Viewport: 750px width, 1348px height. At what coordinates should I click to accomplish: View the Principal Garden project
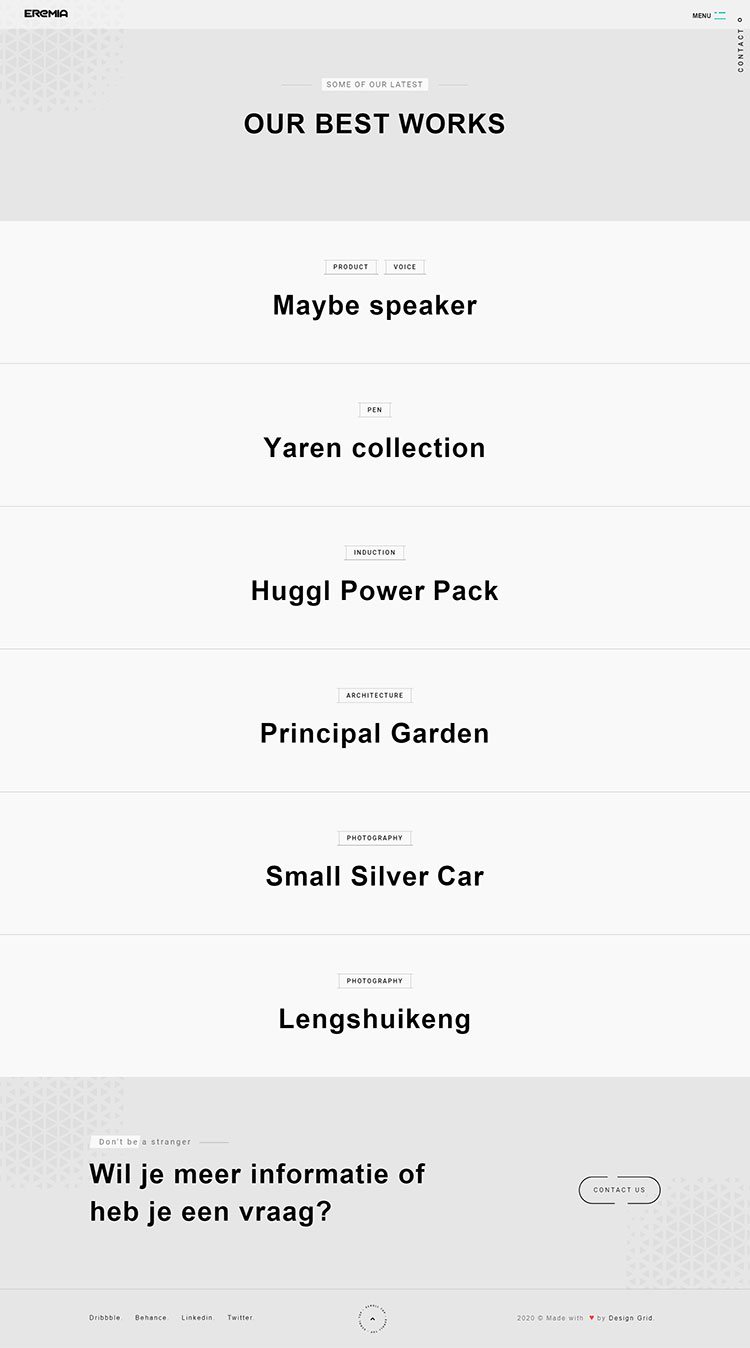click(375, 733)
